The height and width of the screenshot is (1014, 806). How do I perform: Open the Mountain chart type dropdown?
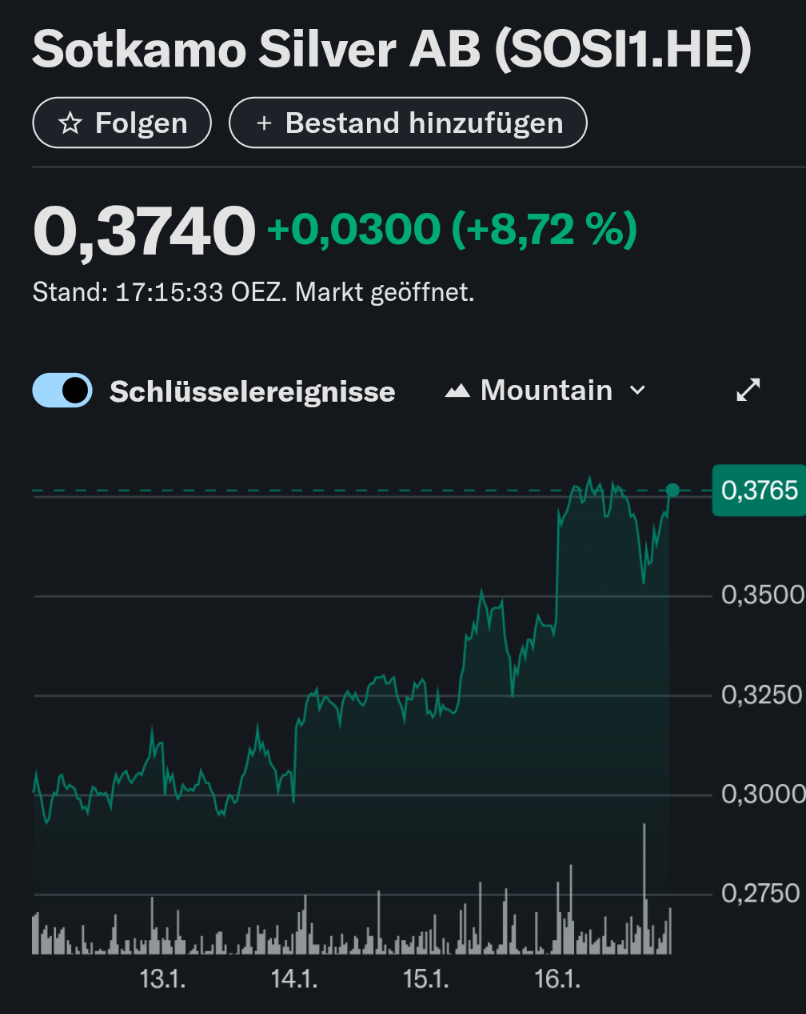click(546, 390)
